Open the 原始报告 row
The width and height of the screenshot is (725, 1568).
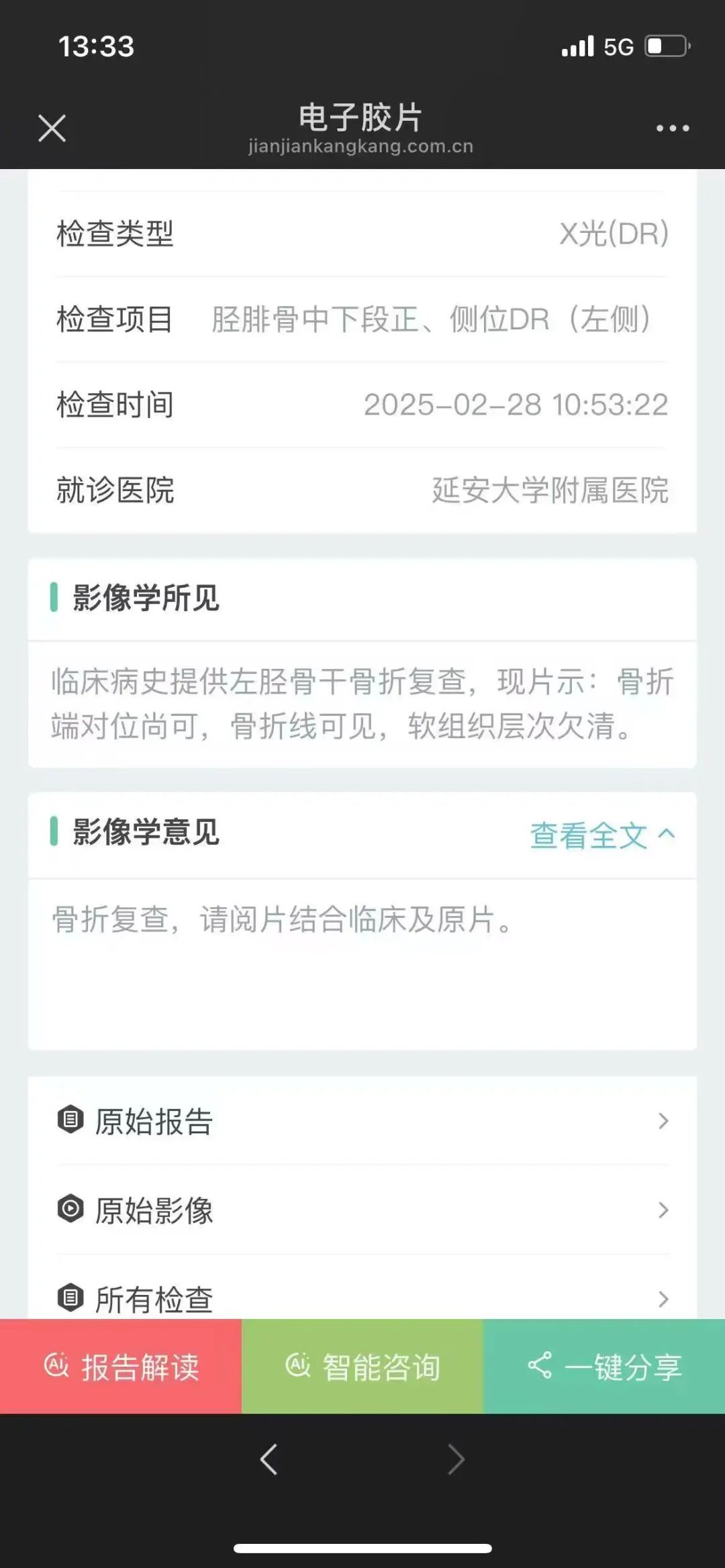tap(362, 1121)
